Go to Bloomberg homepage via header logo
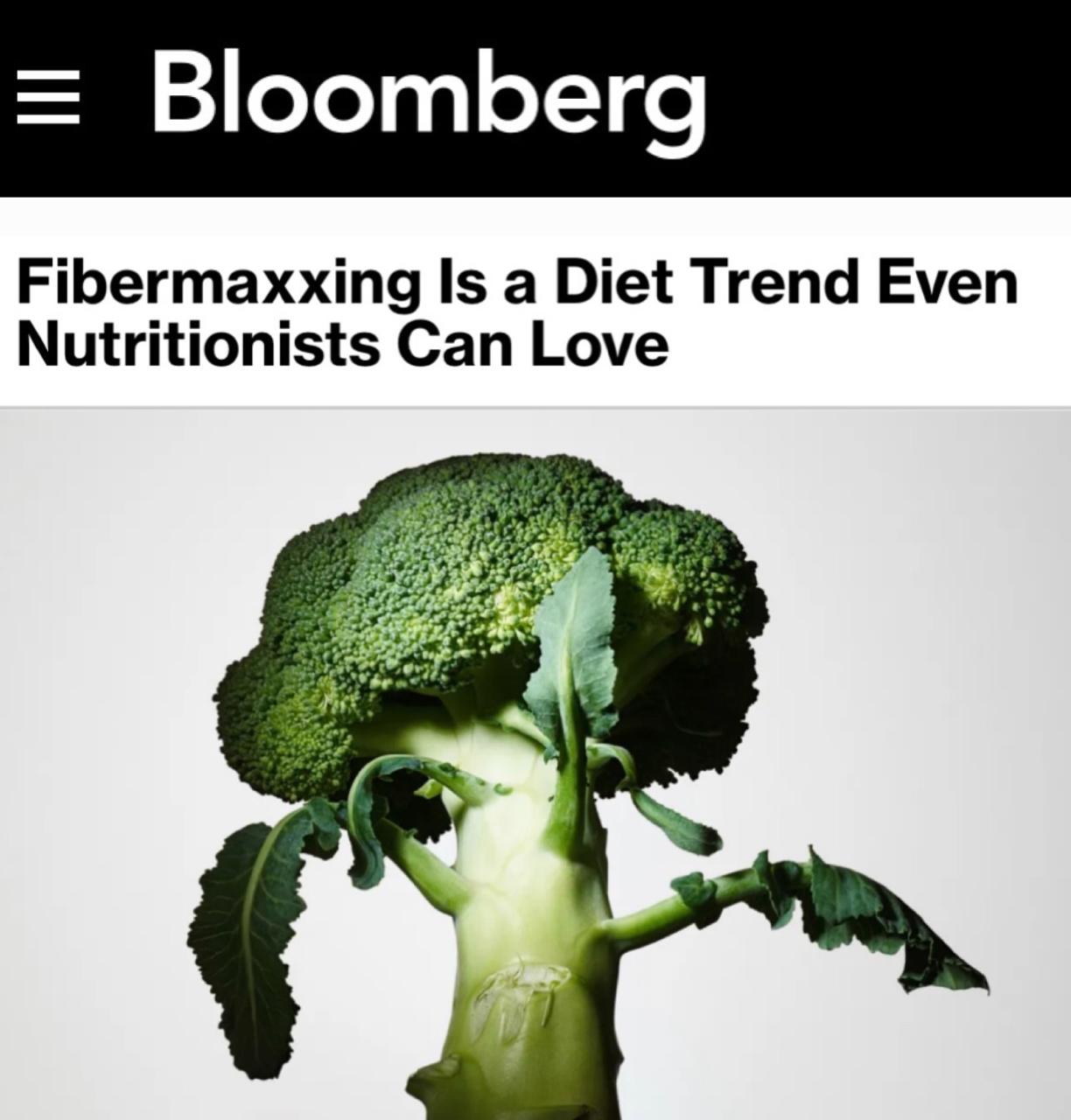This screenshot has height=1120, width=1071. click(427, 94)
